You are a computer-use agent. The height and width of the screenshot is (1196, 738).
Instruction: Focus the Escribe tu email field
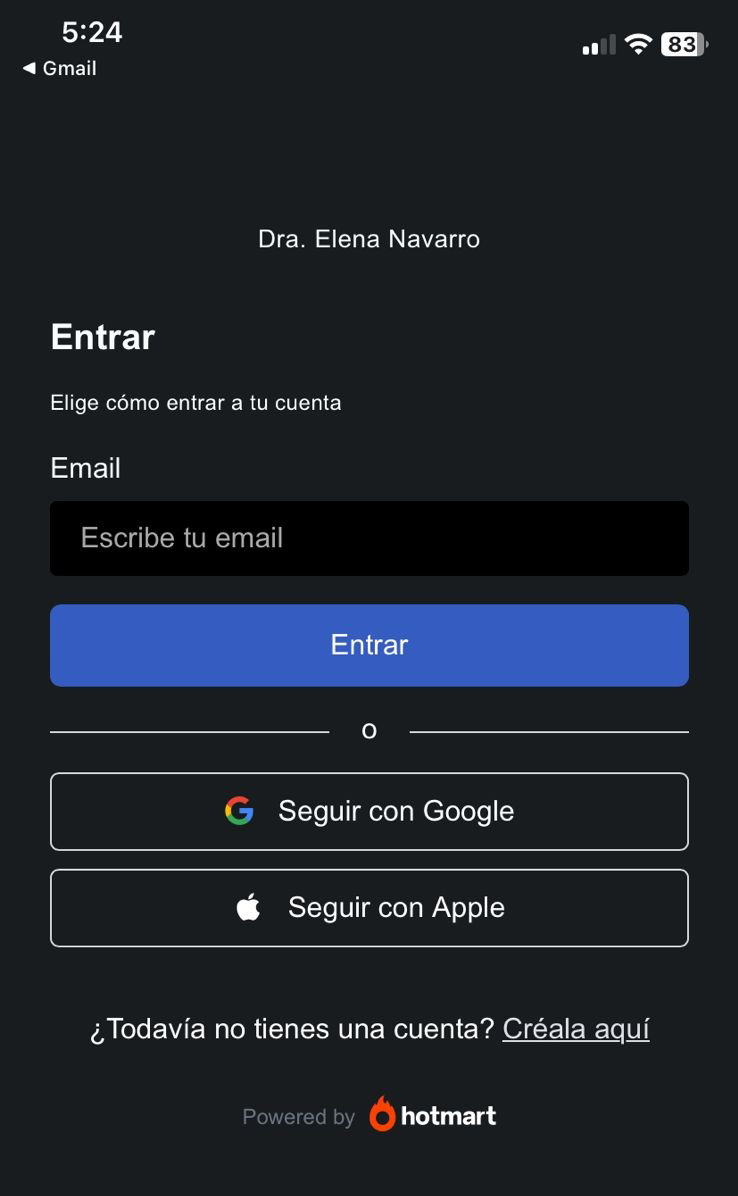369,538
